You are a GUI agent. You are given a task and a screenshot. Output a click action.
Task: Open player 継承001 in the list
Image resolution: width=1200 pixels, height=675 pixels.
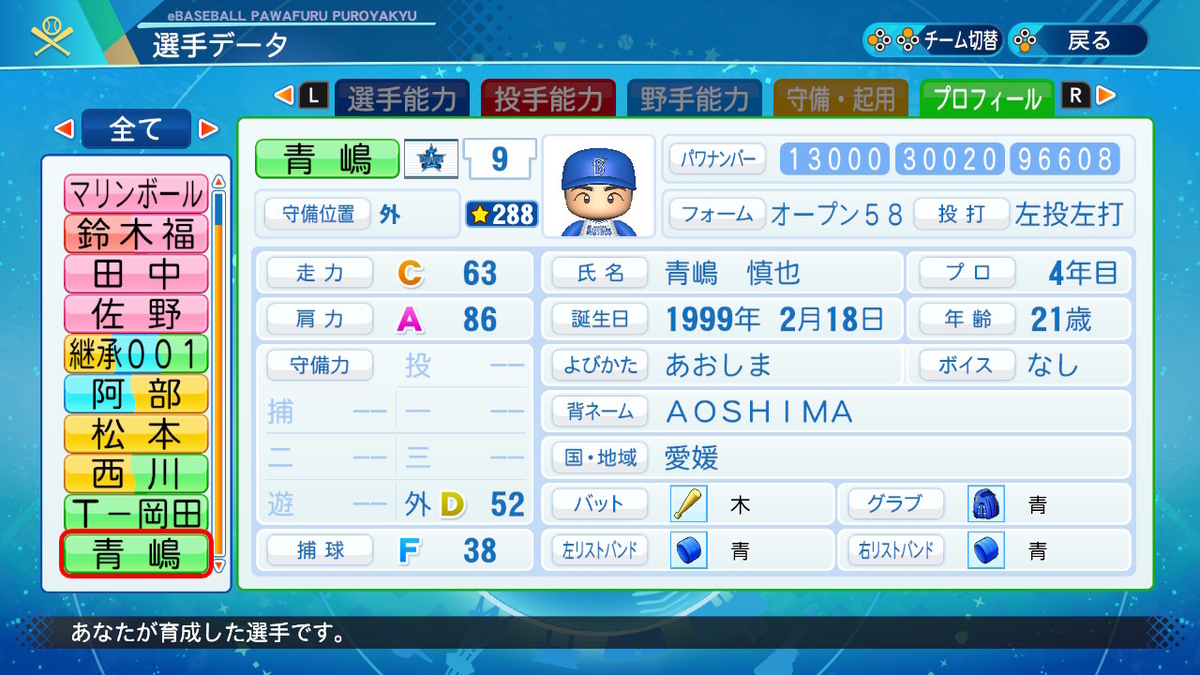pyautogui.click(x=136, y=353)
